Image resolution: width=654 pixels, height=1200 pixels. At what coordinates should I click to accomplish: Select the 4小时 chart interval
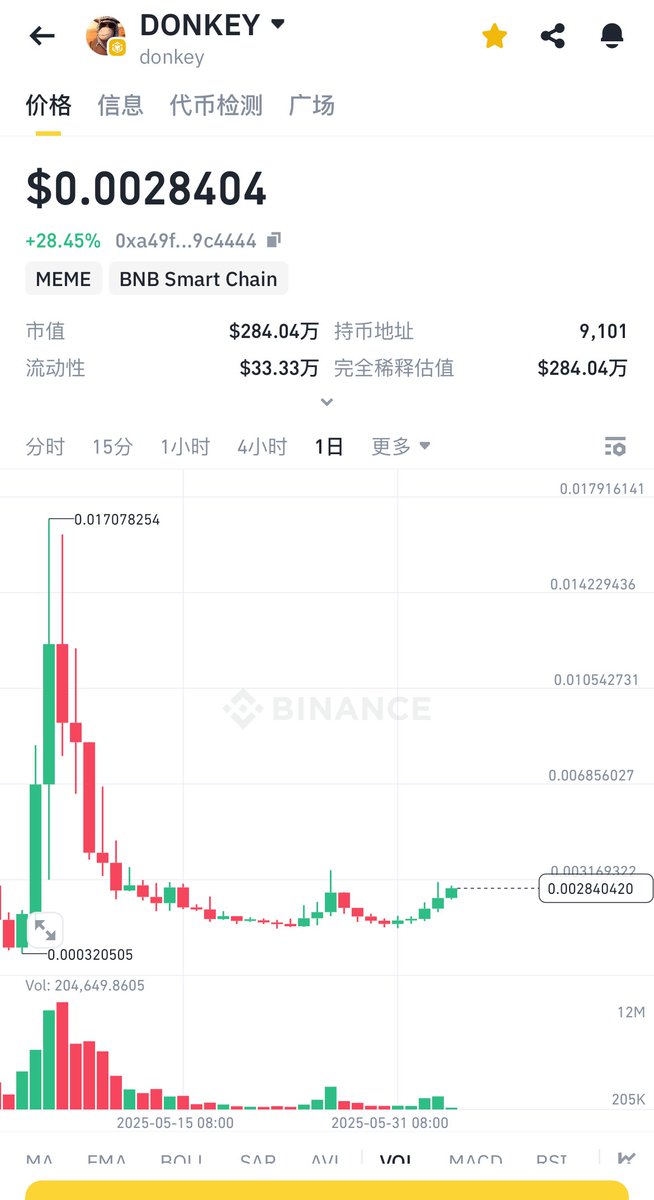tap(262, 447)
